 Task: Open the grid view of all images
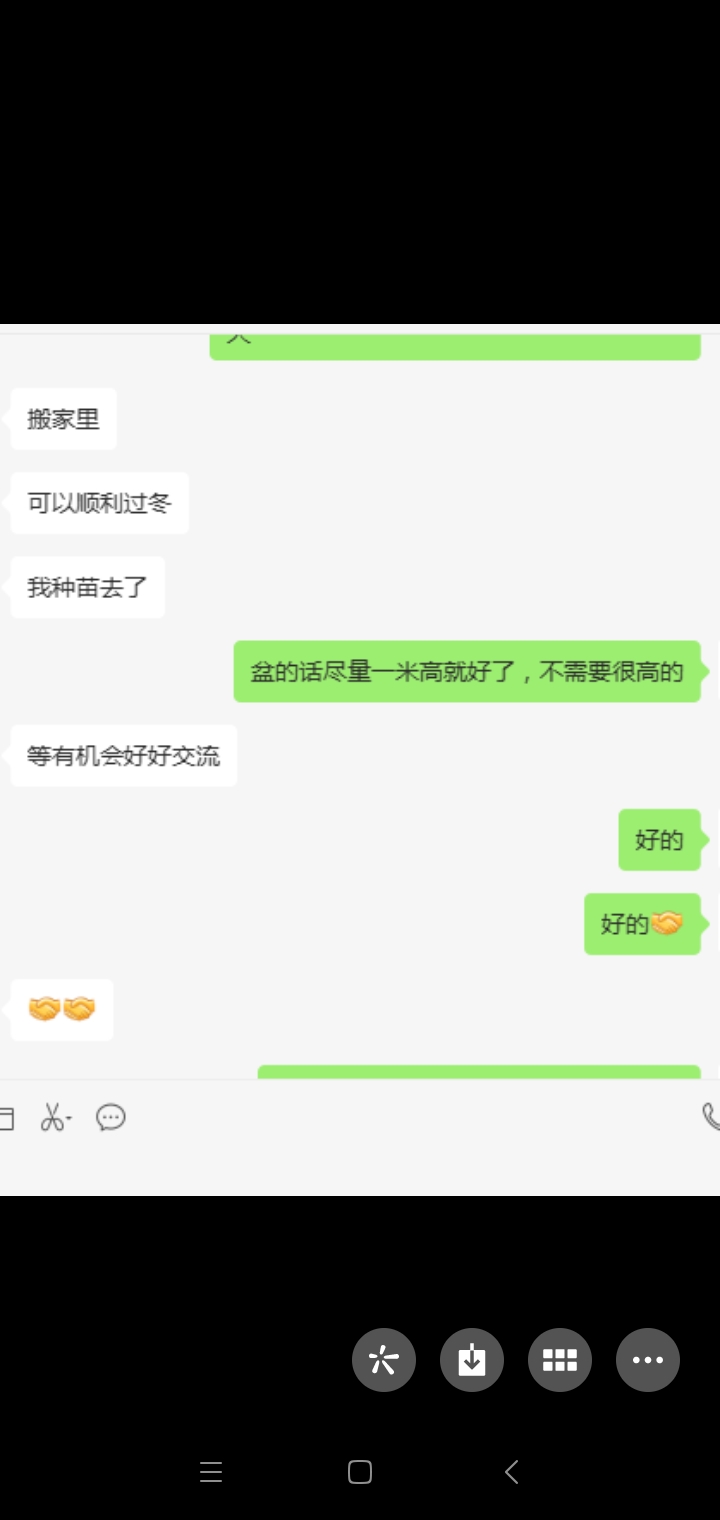560,1360
